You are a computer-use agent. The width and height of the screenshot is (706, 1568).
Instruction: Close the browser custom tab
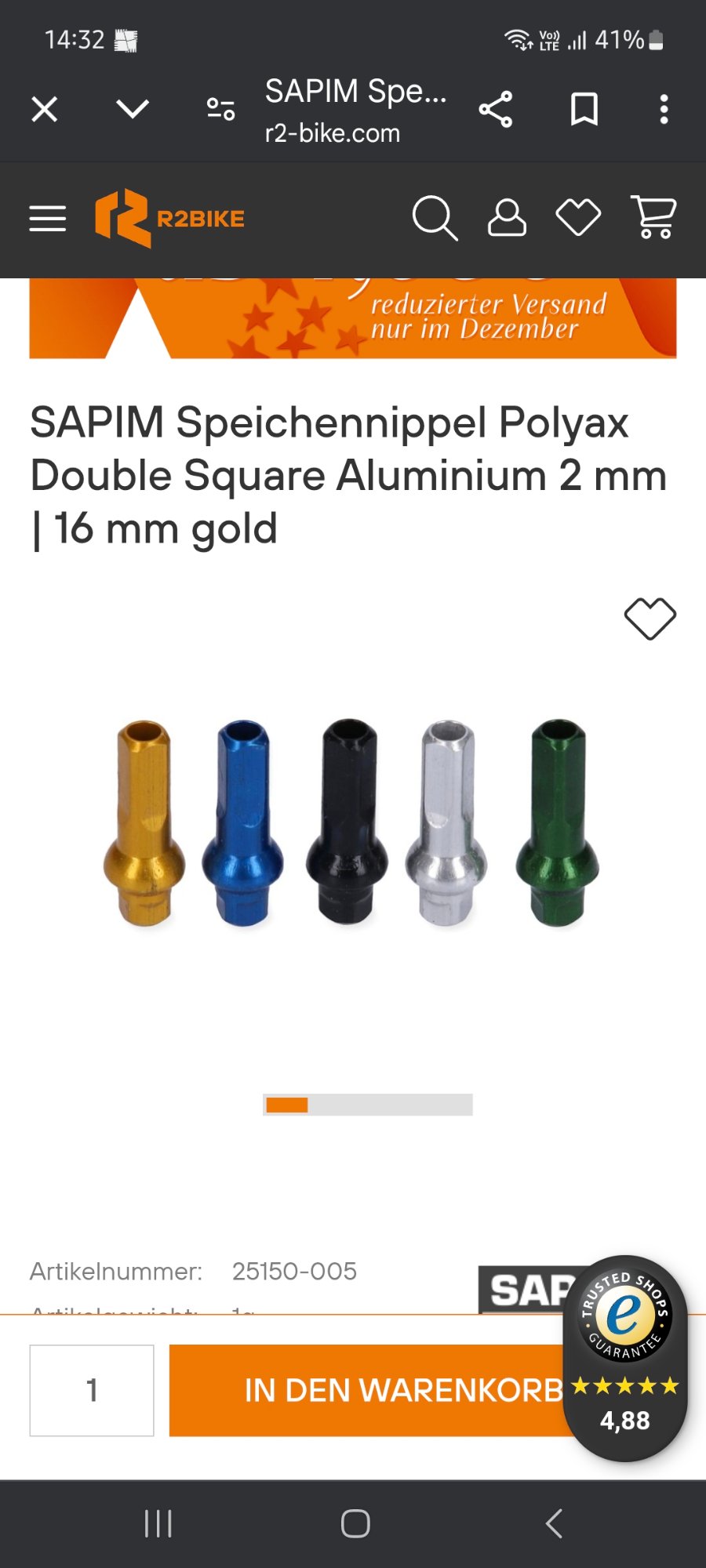point(45,109)
